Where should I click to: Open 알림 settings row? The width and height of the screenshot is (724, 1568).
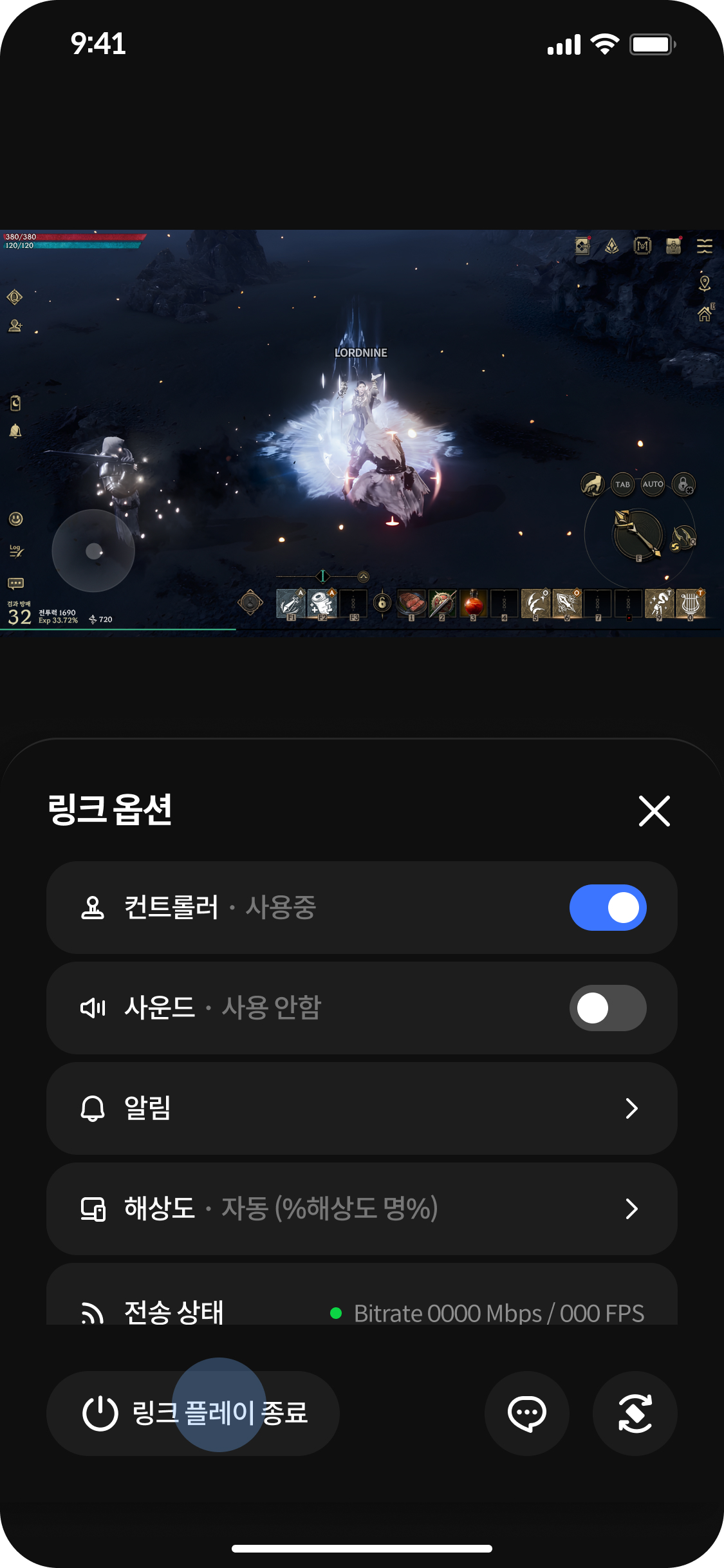point(362,1108)
